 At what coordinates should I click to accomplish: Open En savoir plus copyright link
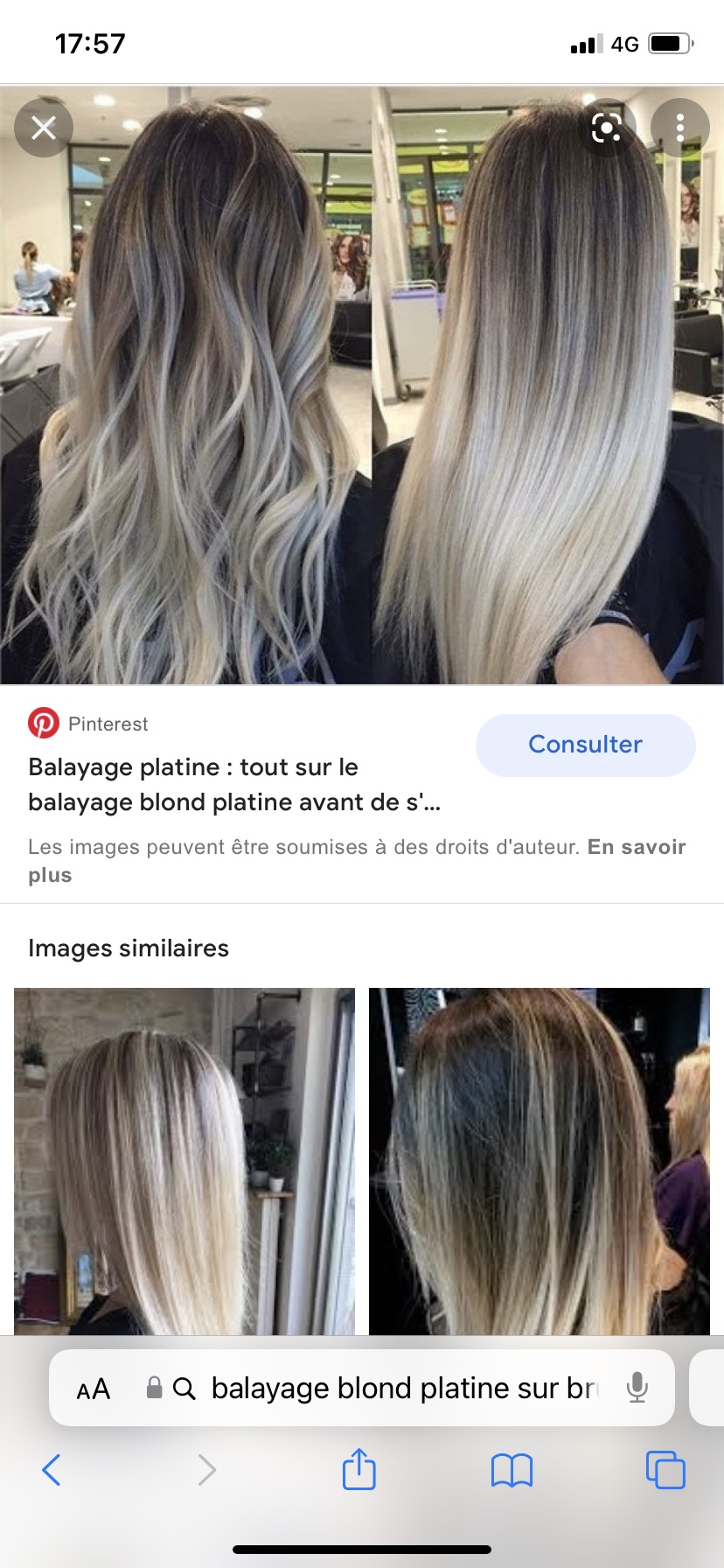tap(636, 847)
